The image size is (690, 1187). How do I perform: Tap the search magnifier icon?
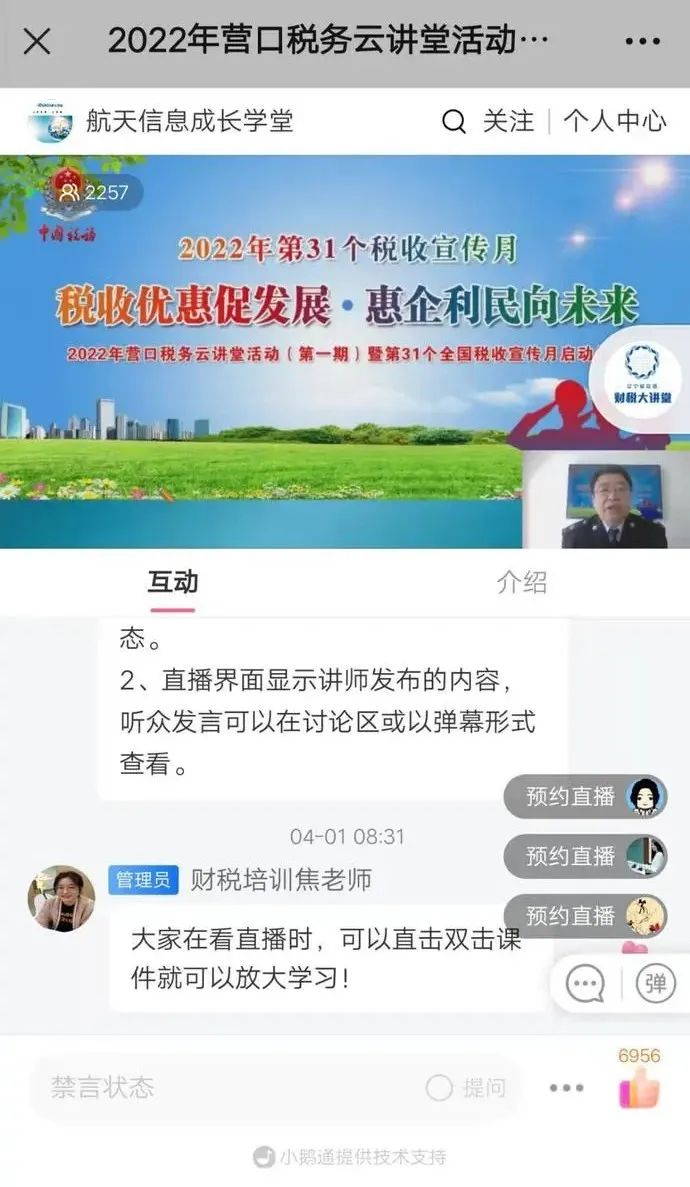(x=454, y=122)
